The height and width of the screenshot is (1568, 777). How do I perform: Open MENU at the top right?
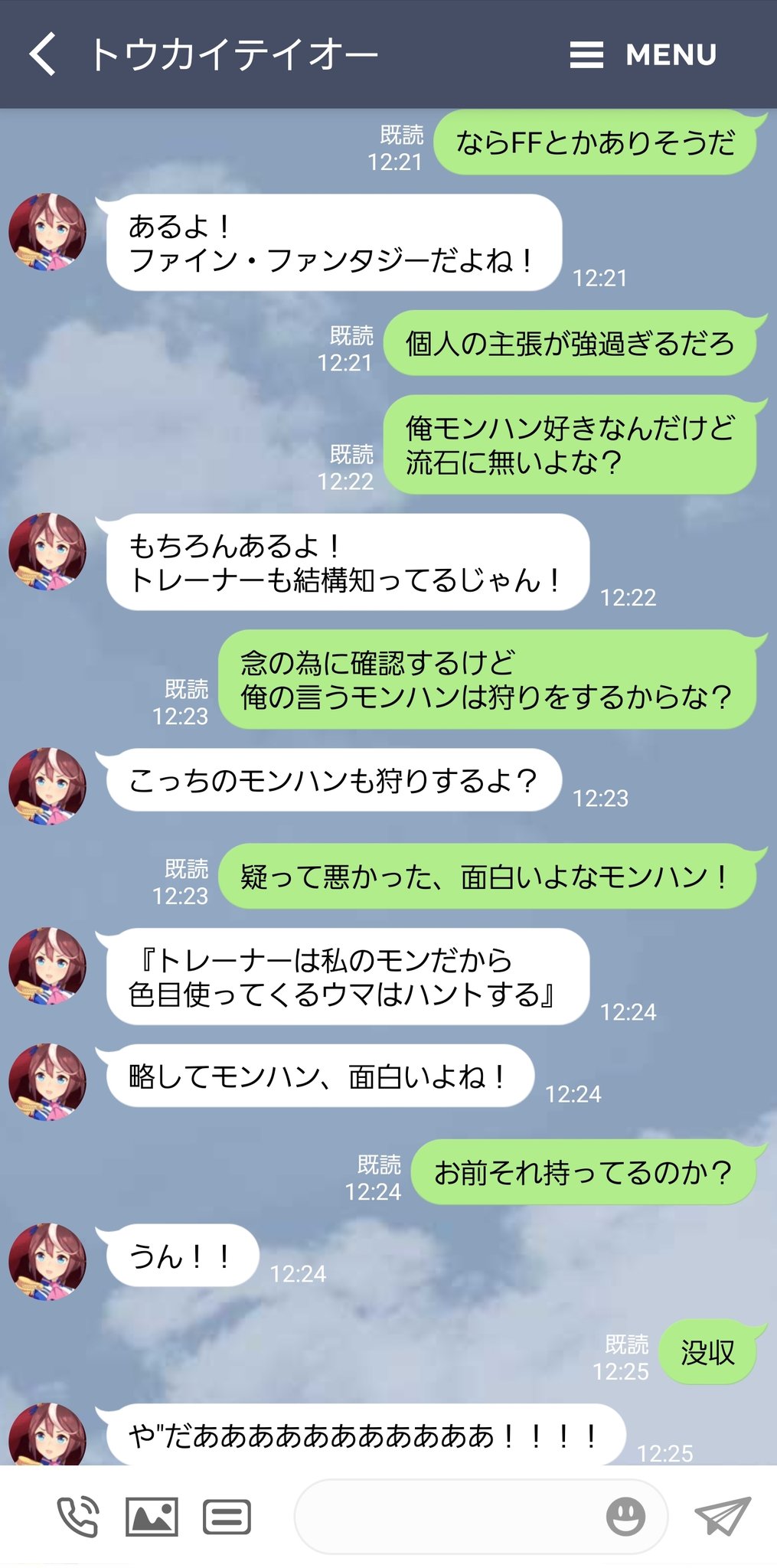point(671,54)
